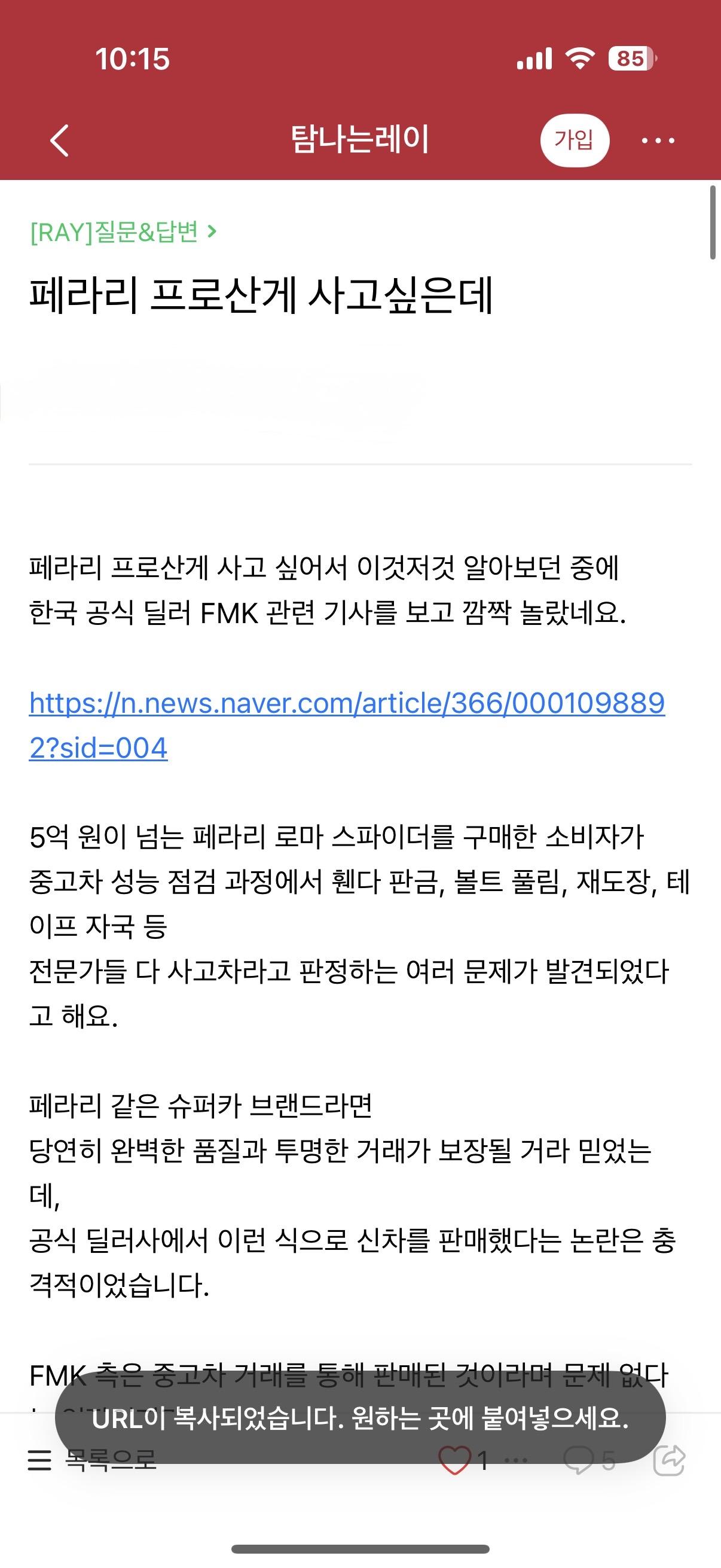Tap the 가입 join button

point(575,140)
